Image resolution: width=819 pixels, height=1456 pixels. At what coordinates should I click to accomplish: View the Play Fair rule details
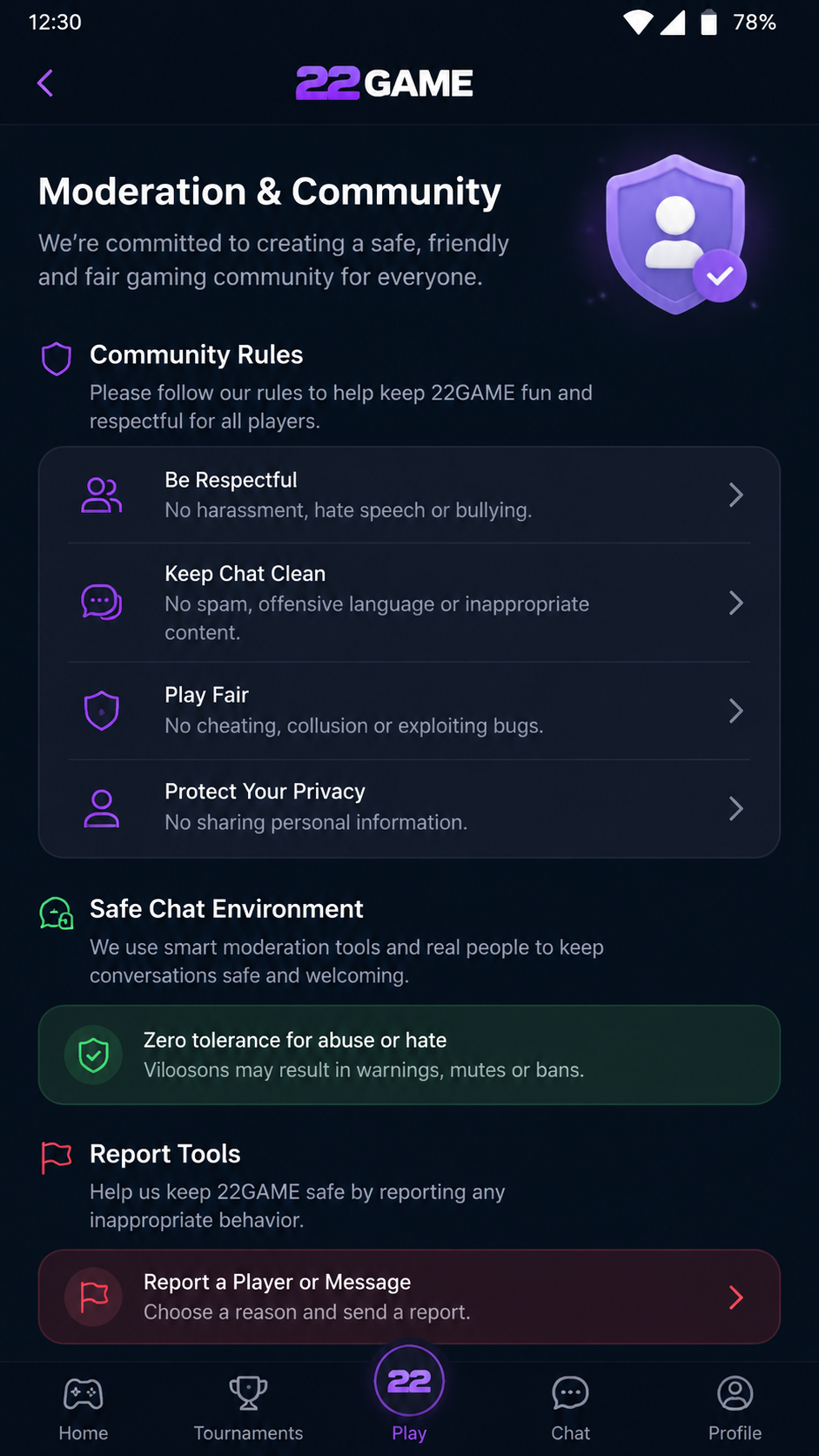click(409, 711)
